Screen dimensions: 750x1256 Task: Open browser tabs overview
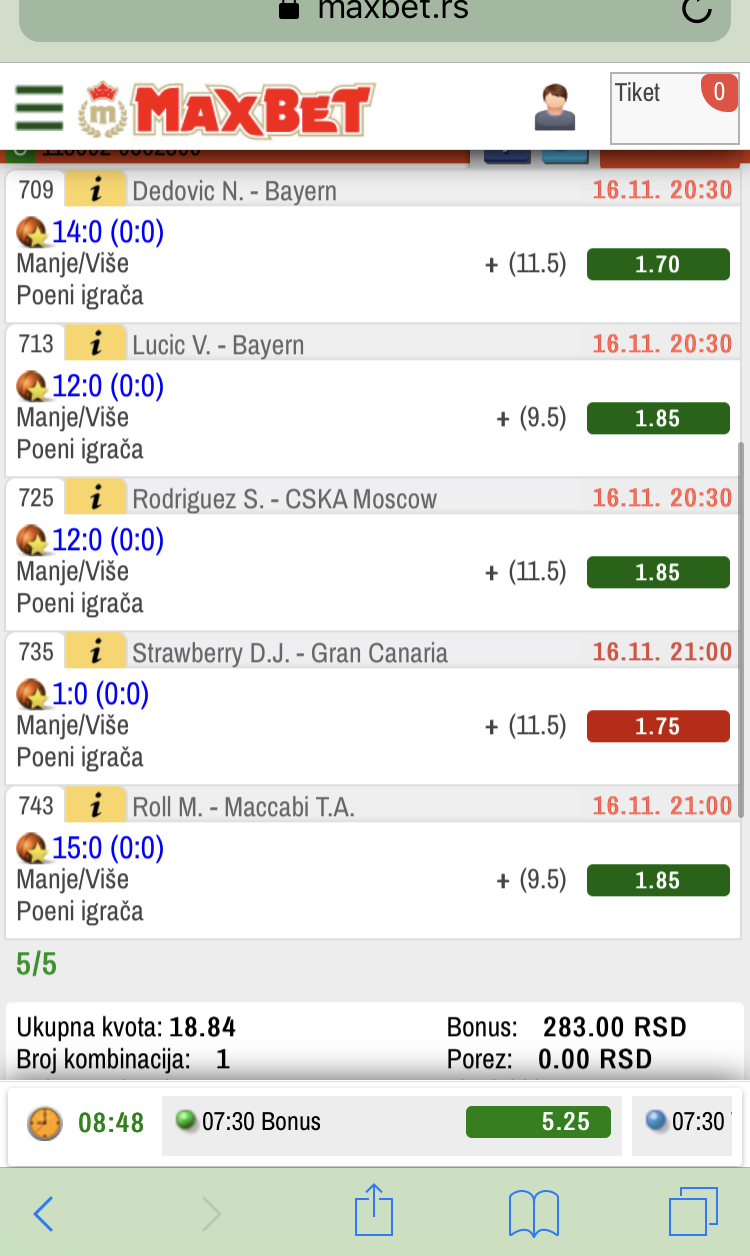point(693,1212)
